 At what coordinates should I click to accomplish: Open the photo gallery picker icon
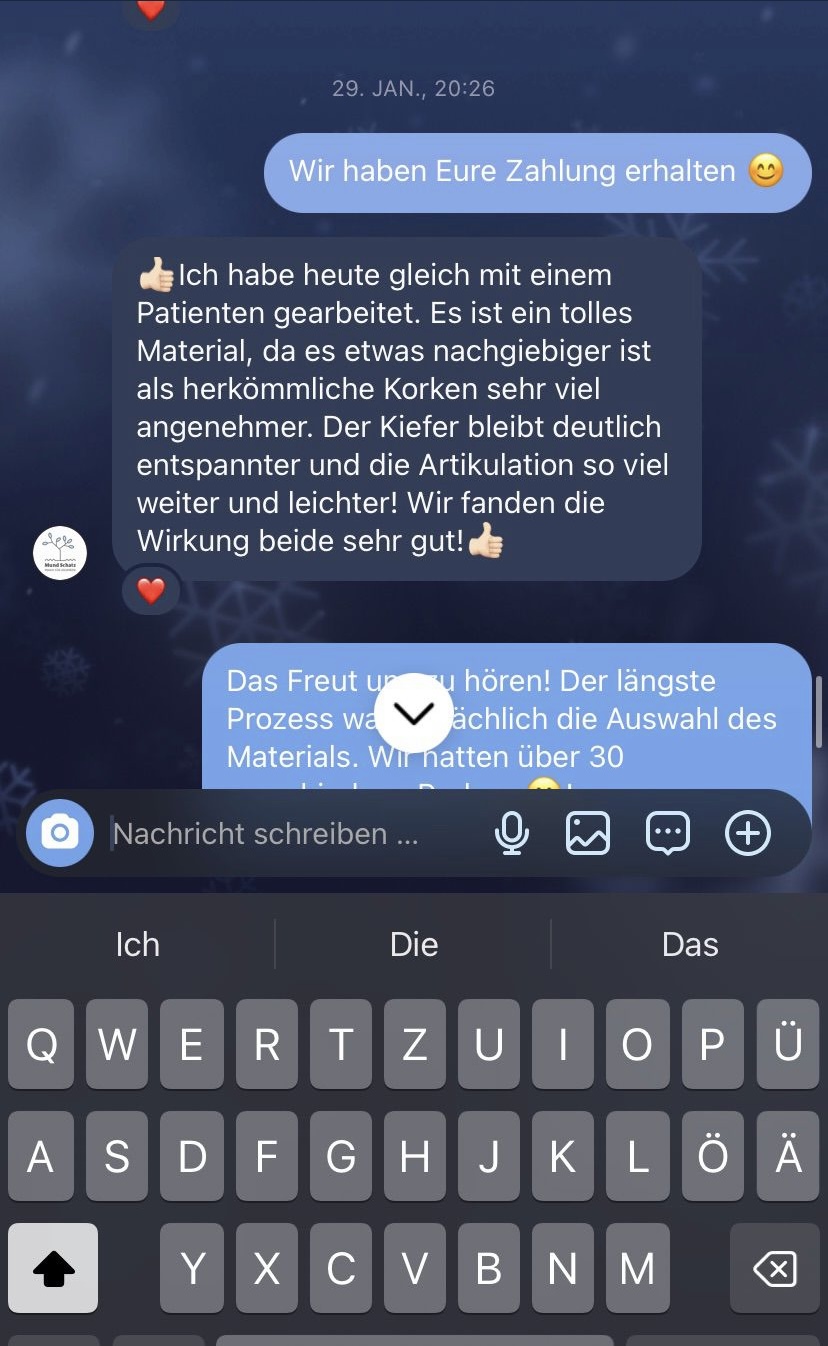[x=588, y=832]
